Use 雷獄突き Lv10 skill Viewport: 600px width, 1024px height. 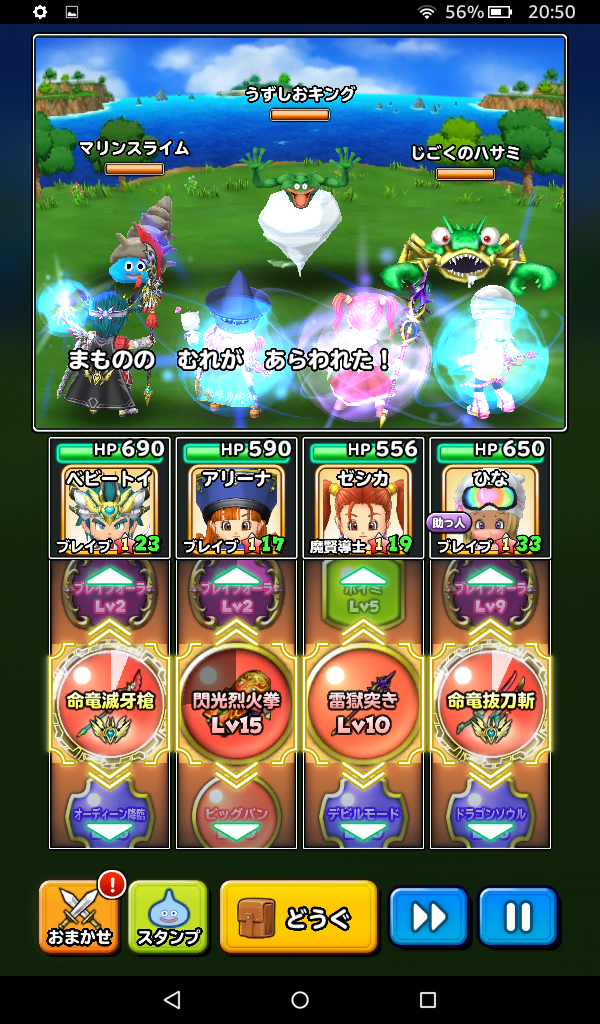pos(363,705)
